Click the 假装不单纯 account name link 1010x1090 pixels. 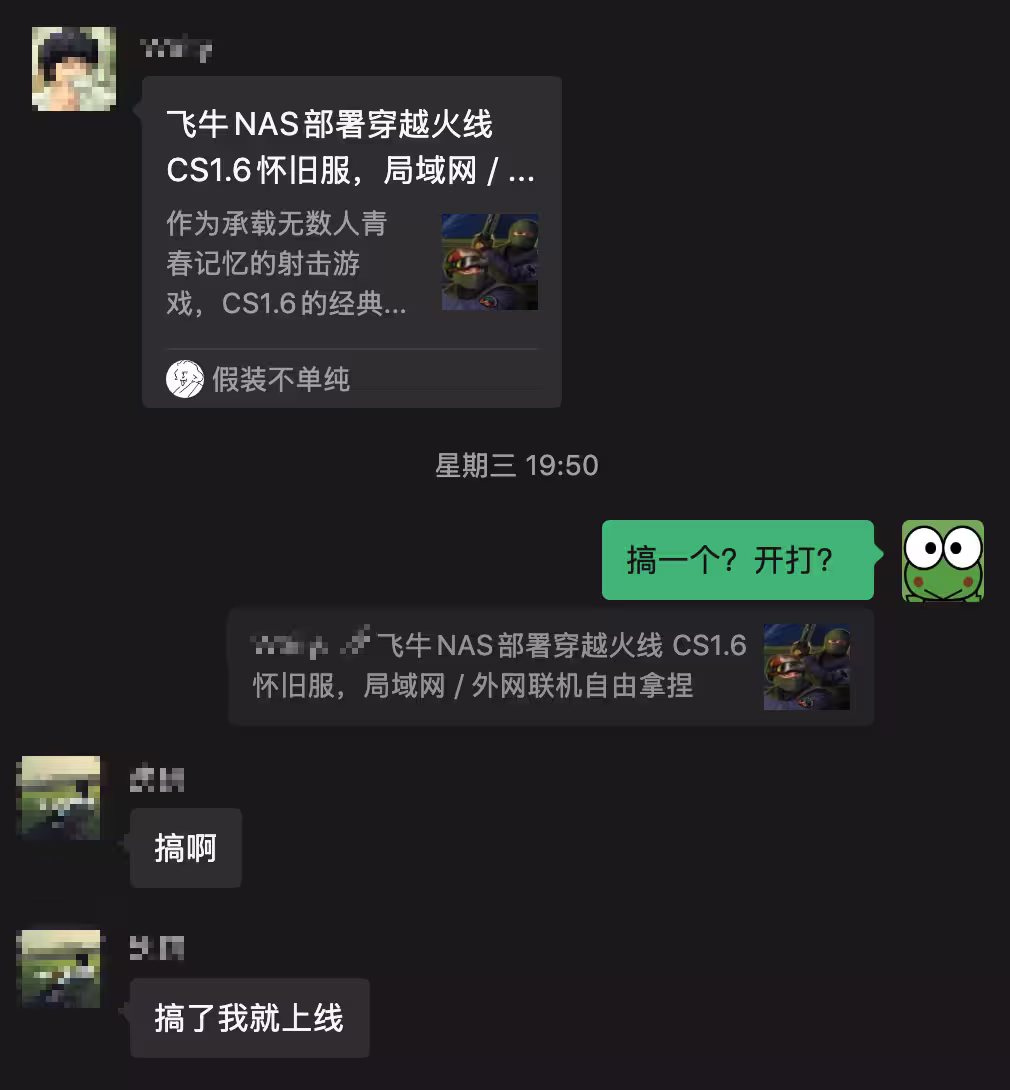pos(281,380)
